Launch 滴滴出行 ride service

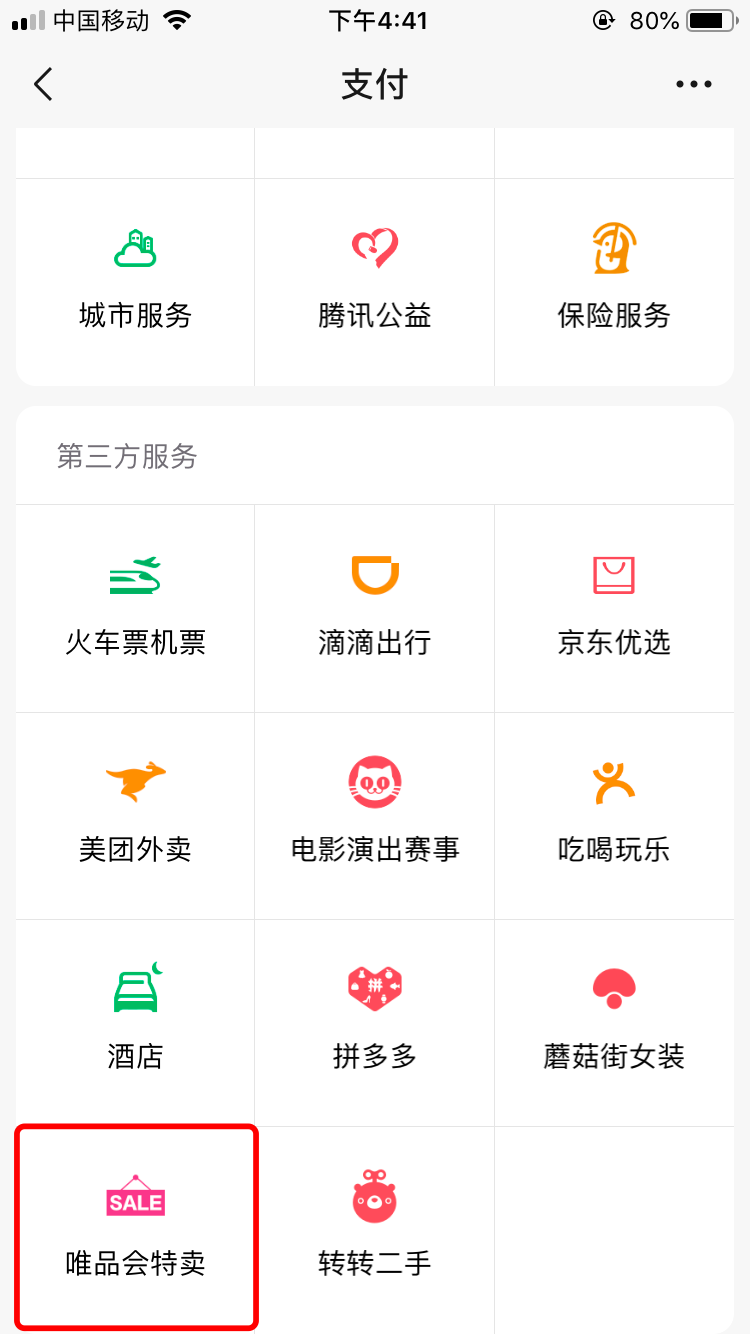pyautogui.click(x=375, y=607)
